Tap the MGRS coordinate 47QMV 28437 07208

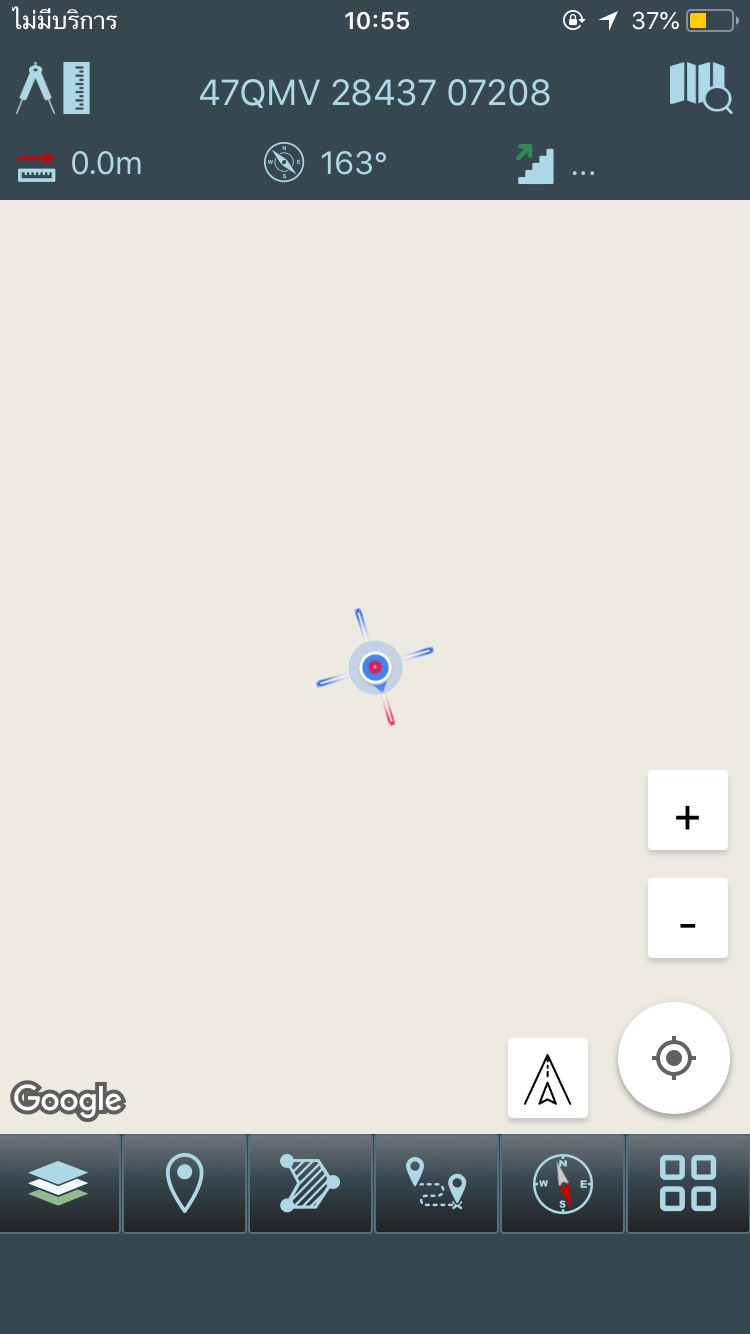click(375, 93)
